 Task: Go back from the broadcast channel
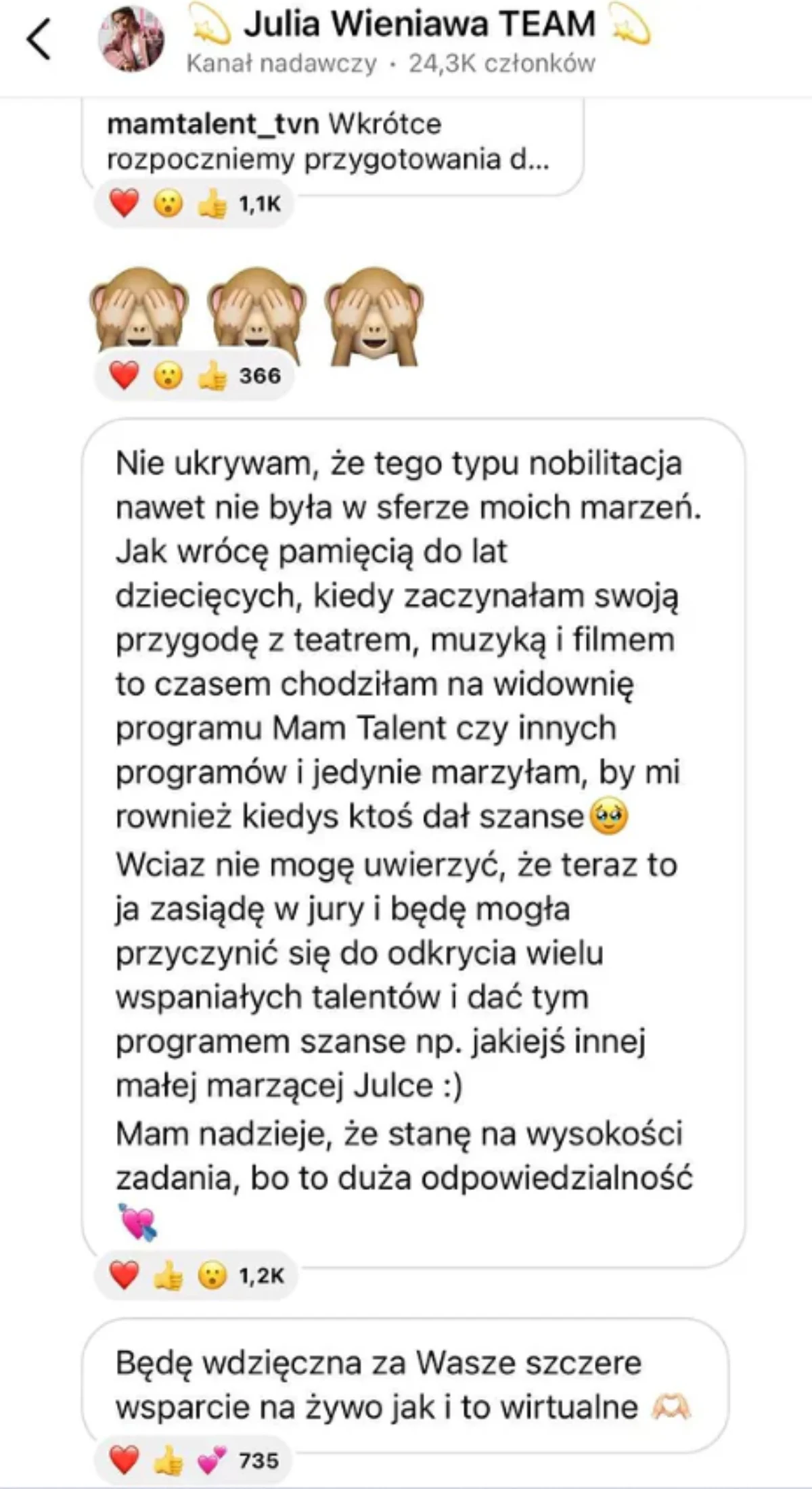(39, 40)
